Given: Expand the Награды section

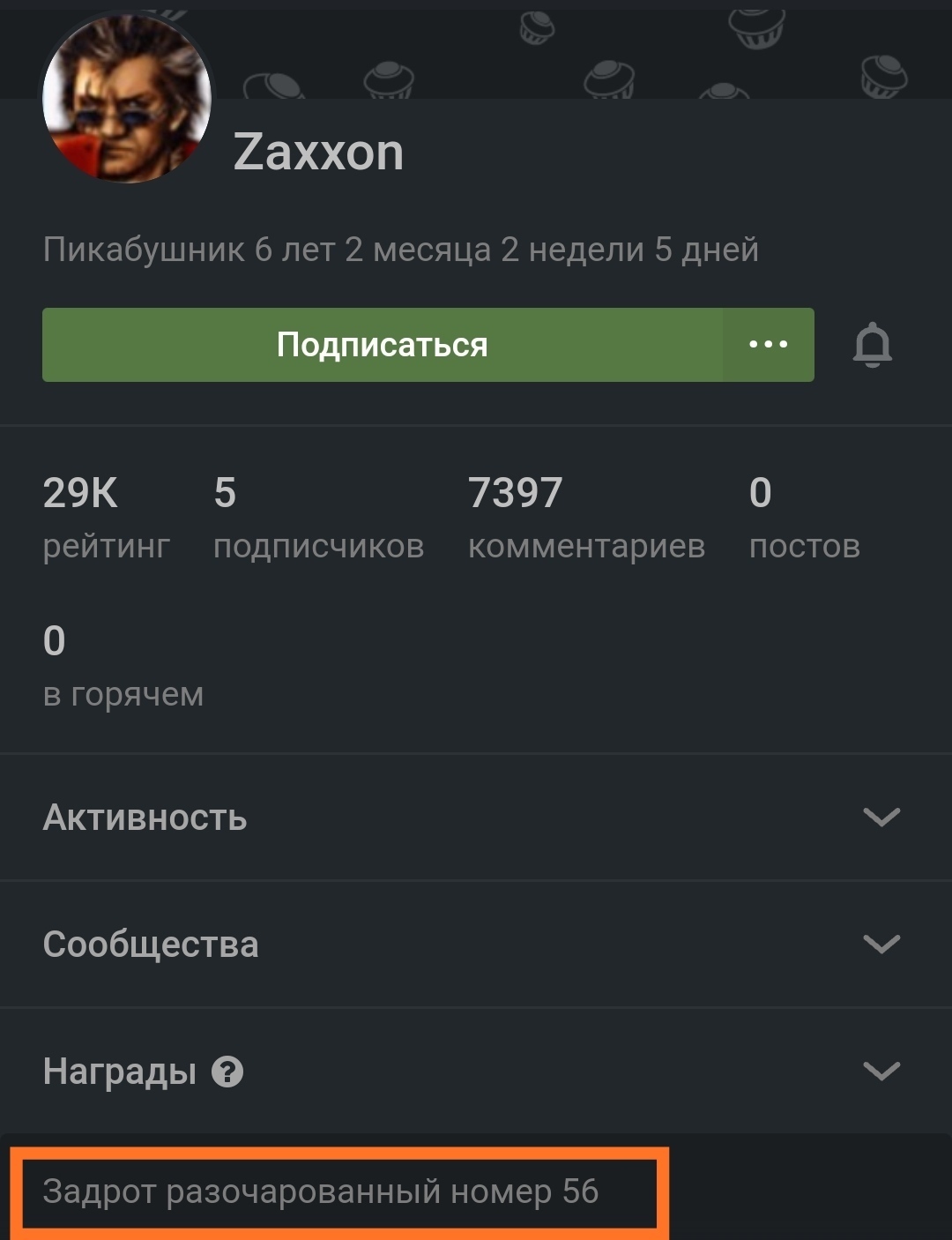Looking at the screenshot, I should 881,1072.
